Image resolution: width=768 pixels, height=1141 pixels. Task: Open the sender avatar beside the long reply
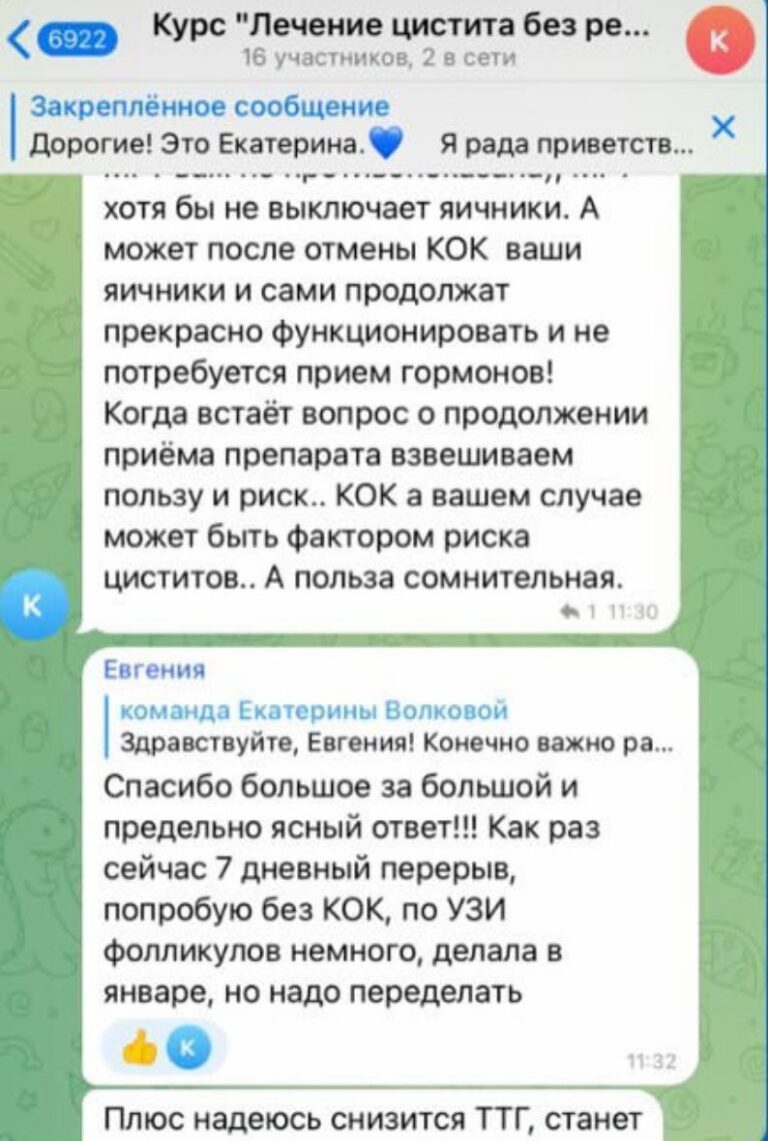tap(37, 603)
